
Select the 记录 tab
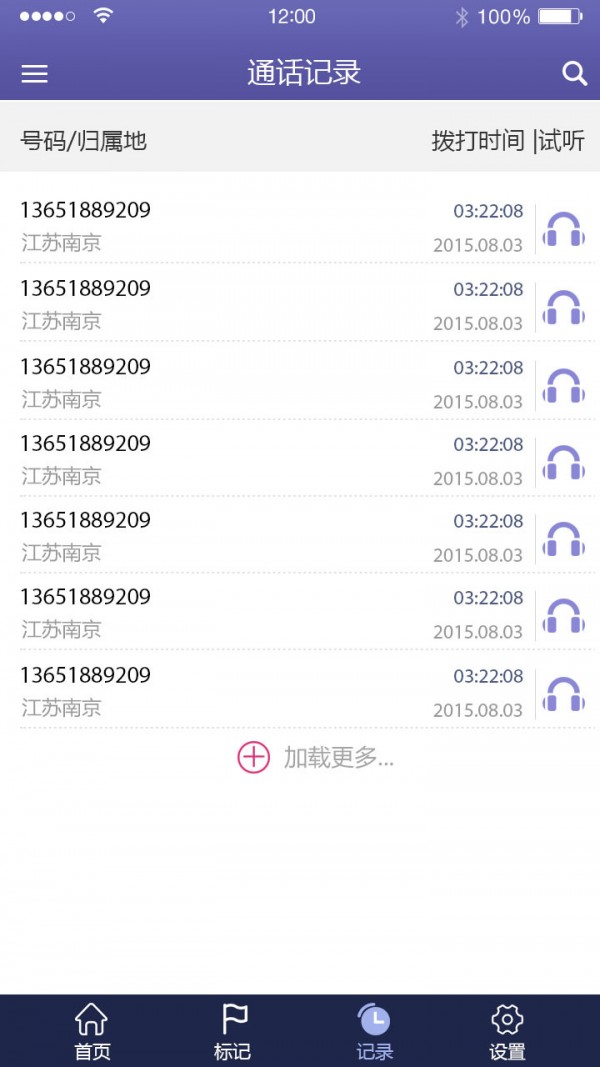pos(374,1032)
